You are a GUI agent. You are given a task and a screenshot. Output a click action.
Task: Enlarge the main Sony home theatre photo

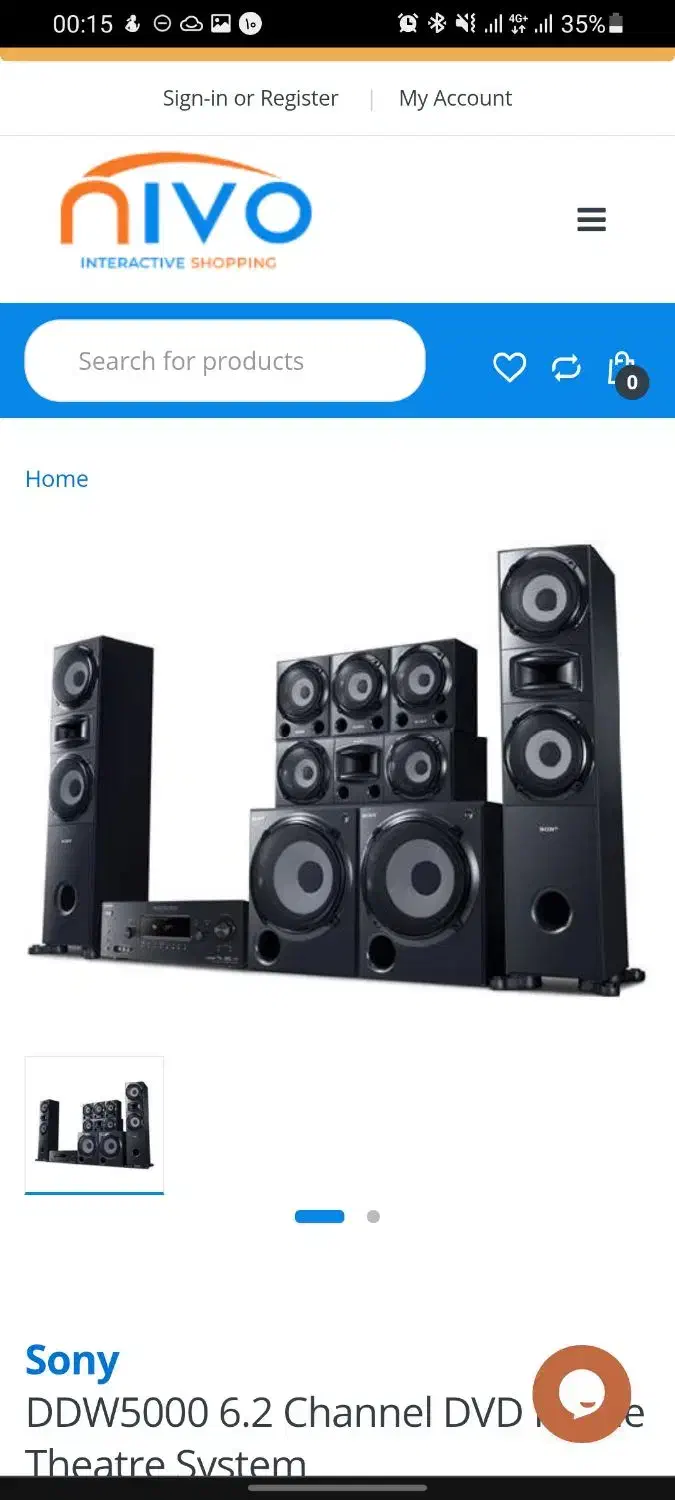337,770
